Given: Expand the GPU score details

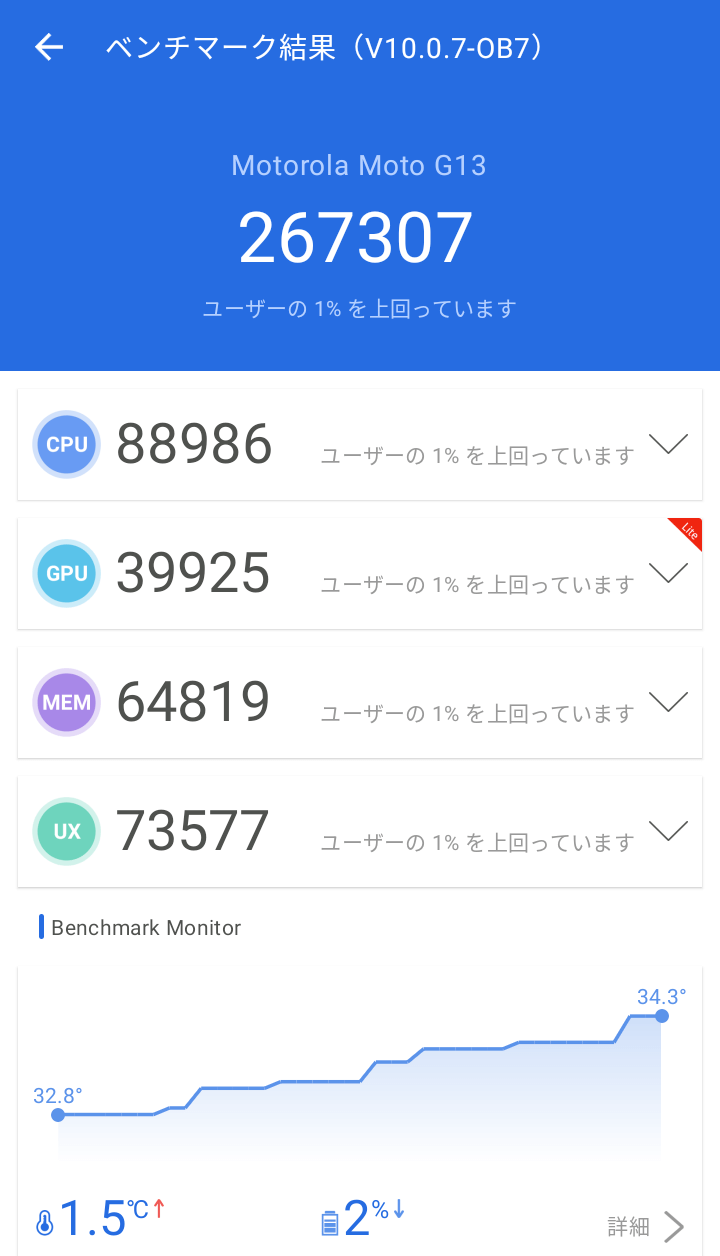Looking at the screenshot, I should (x=668, y=573).
